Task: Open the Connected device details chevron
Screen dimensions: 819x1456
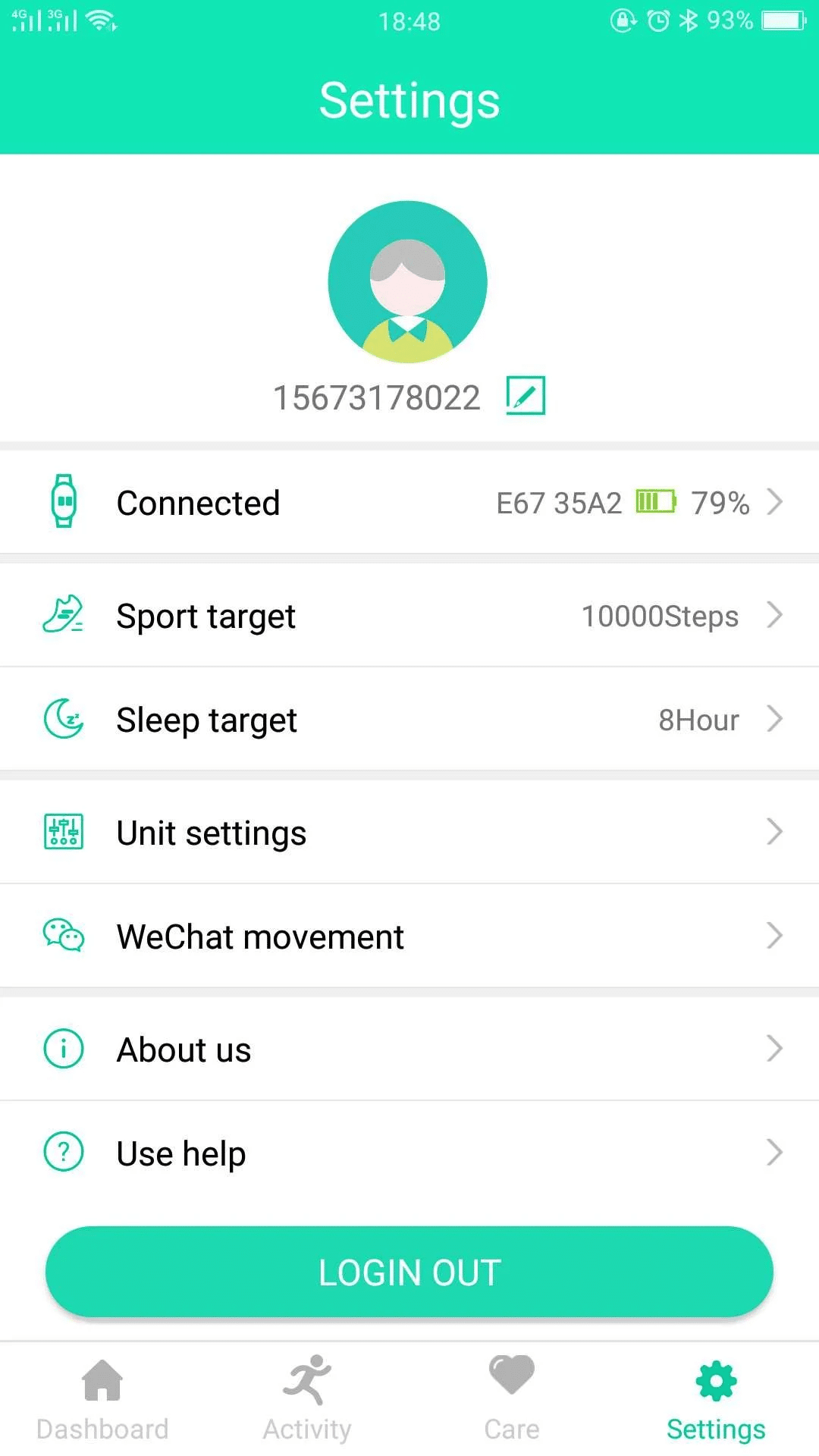Action: [x=775, y=501]
